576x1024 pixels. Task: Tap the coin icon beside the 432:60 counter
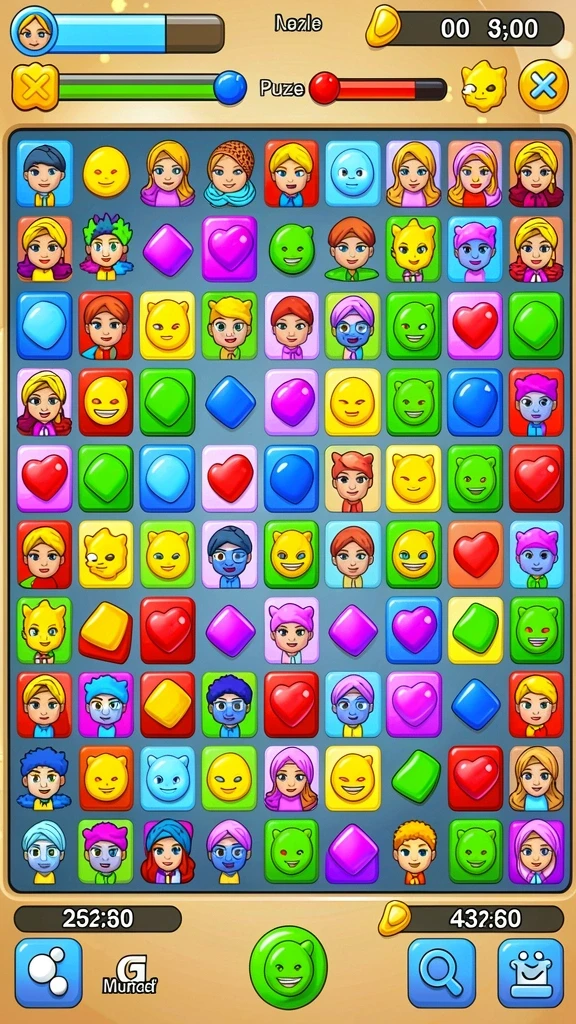point(394,918)
